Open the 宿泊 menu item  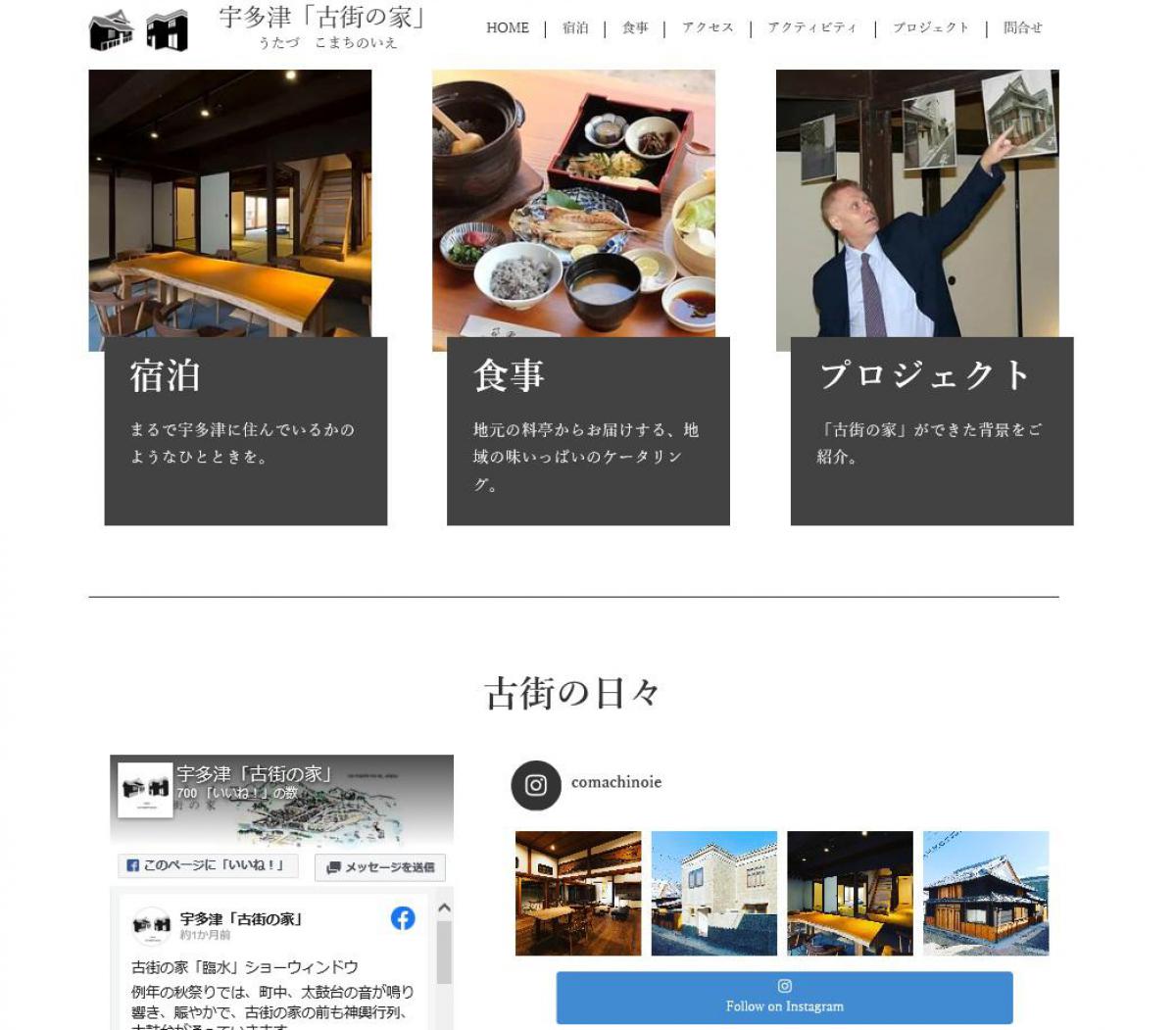point(575,27)
